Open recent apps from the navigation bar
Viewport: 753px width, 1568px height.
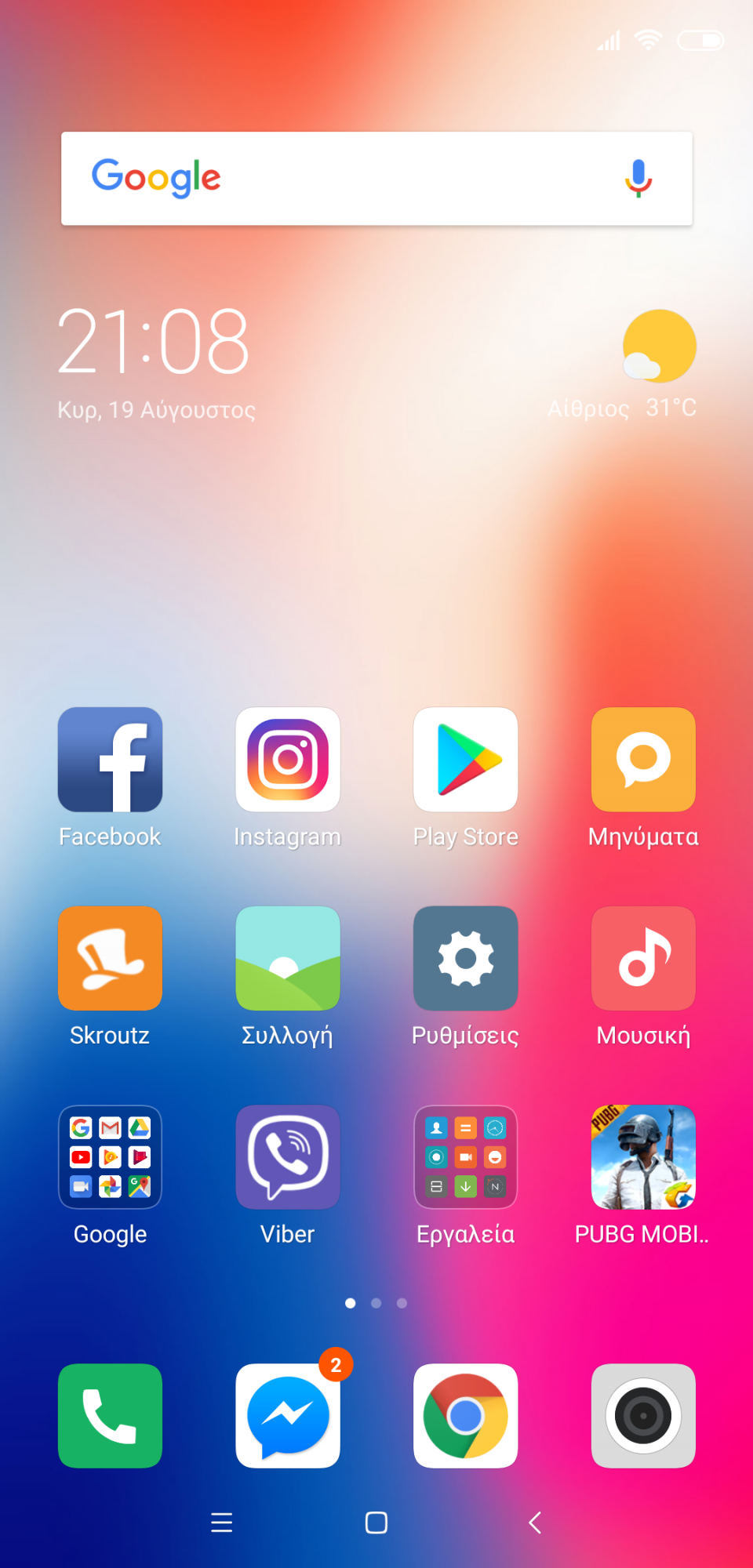pos(222,1523)
